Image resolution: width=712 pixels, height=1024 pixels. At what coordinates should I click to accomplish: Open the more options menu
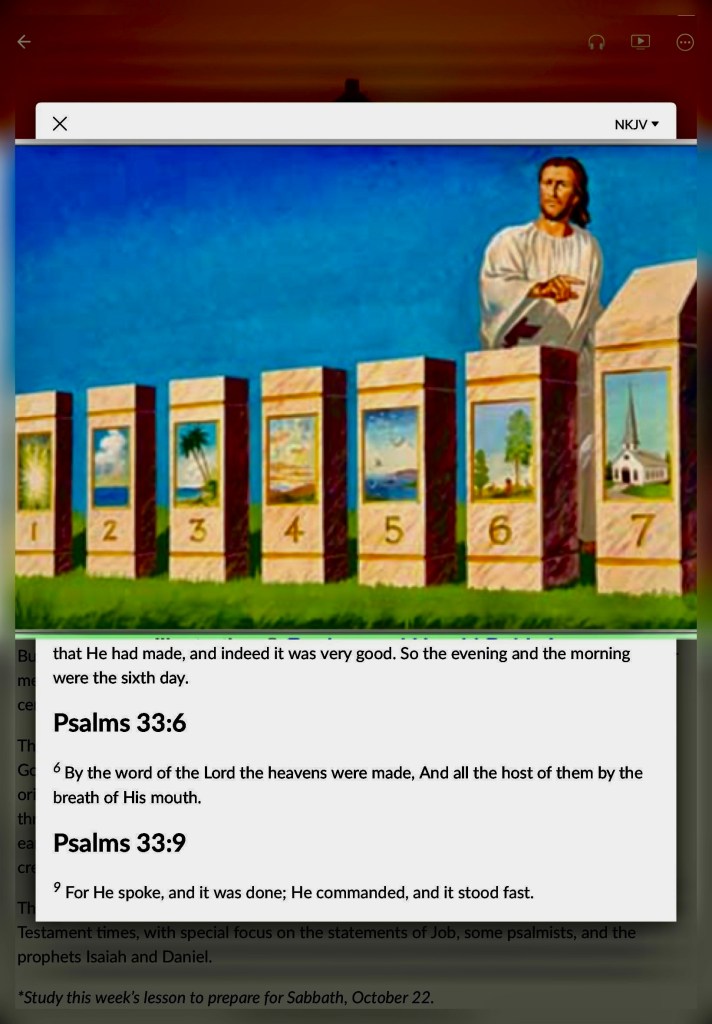click(685, 42)
